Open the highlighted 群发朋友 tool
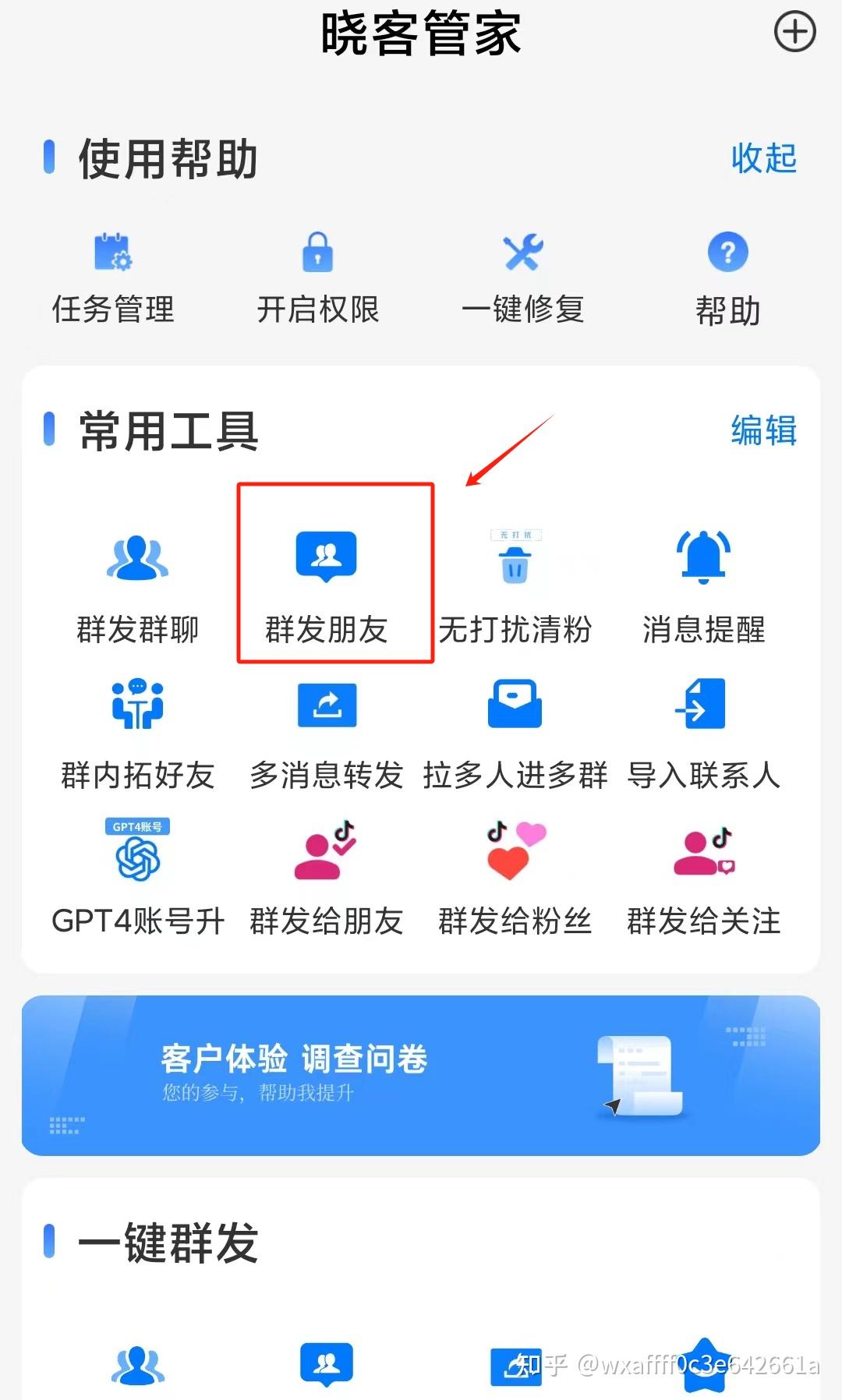The height and width of the screenshot is (1400, 842). (327, 585)
